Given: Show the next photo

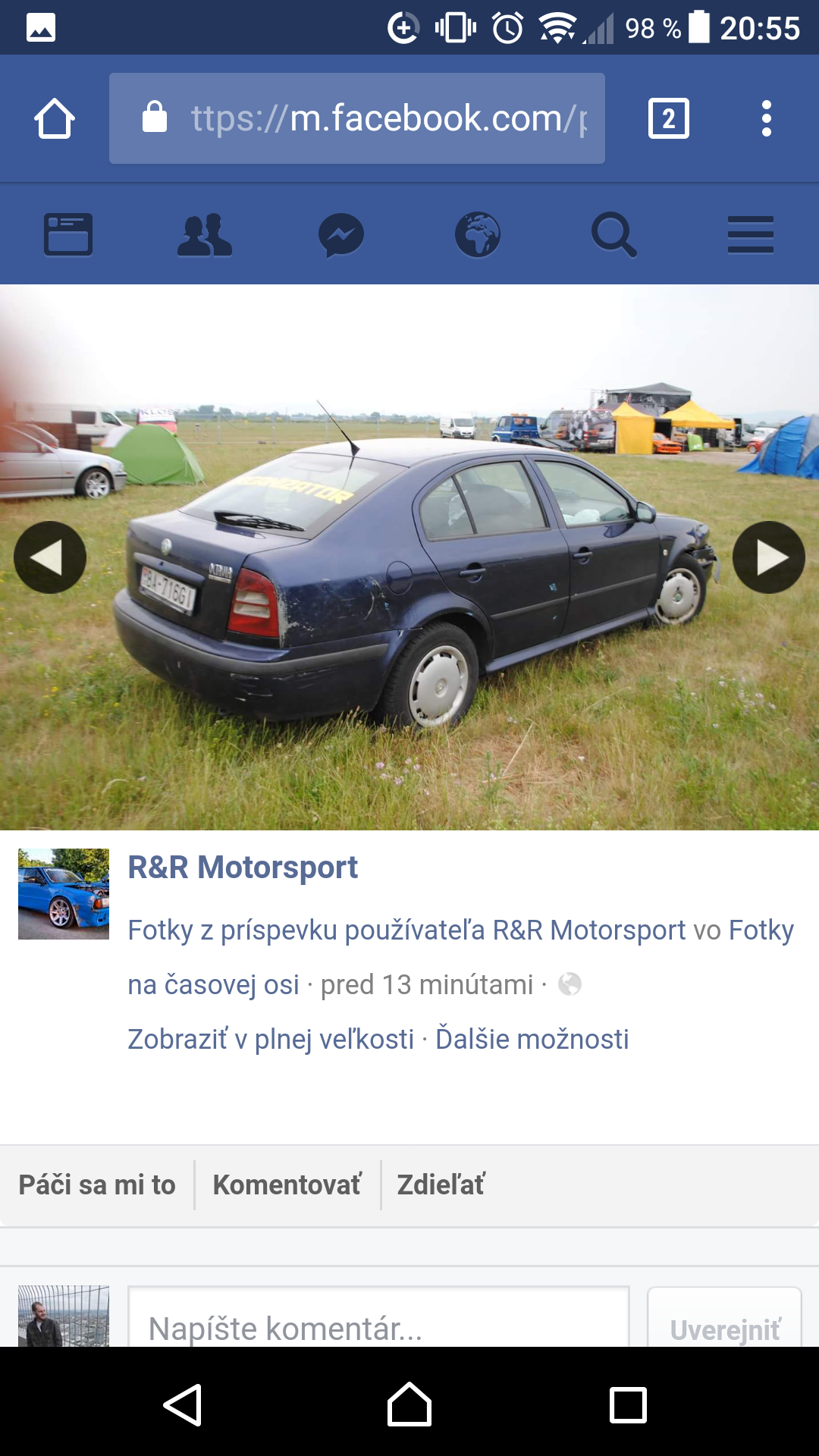Looking at the screenshot, I should coord(768,557).
